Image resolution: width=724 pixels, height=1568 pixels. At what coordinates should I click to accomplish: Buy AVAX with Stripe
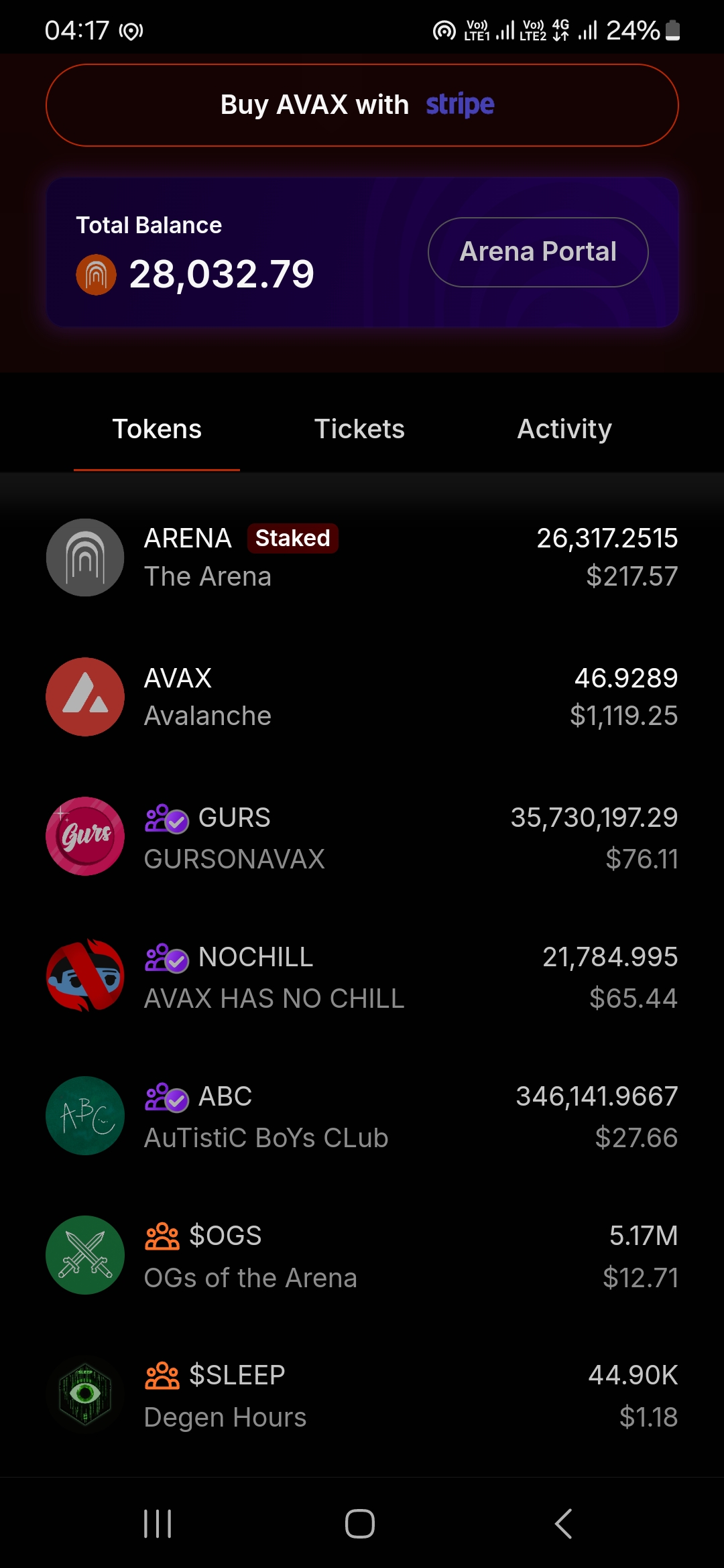pos(362,105)
